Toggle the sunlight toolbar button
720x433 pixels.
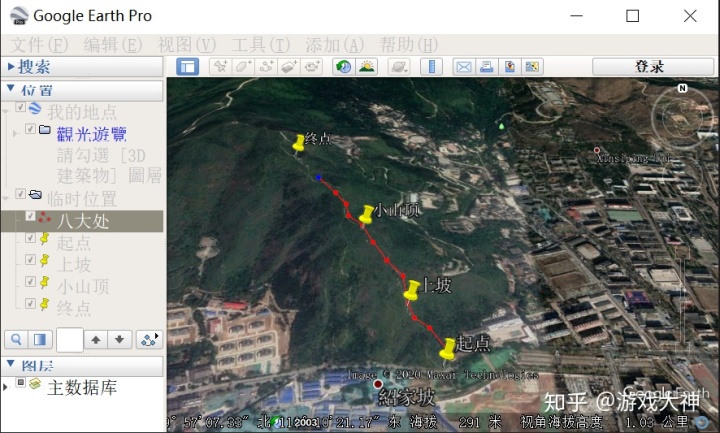pos(366,66)
